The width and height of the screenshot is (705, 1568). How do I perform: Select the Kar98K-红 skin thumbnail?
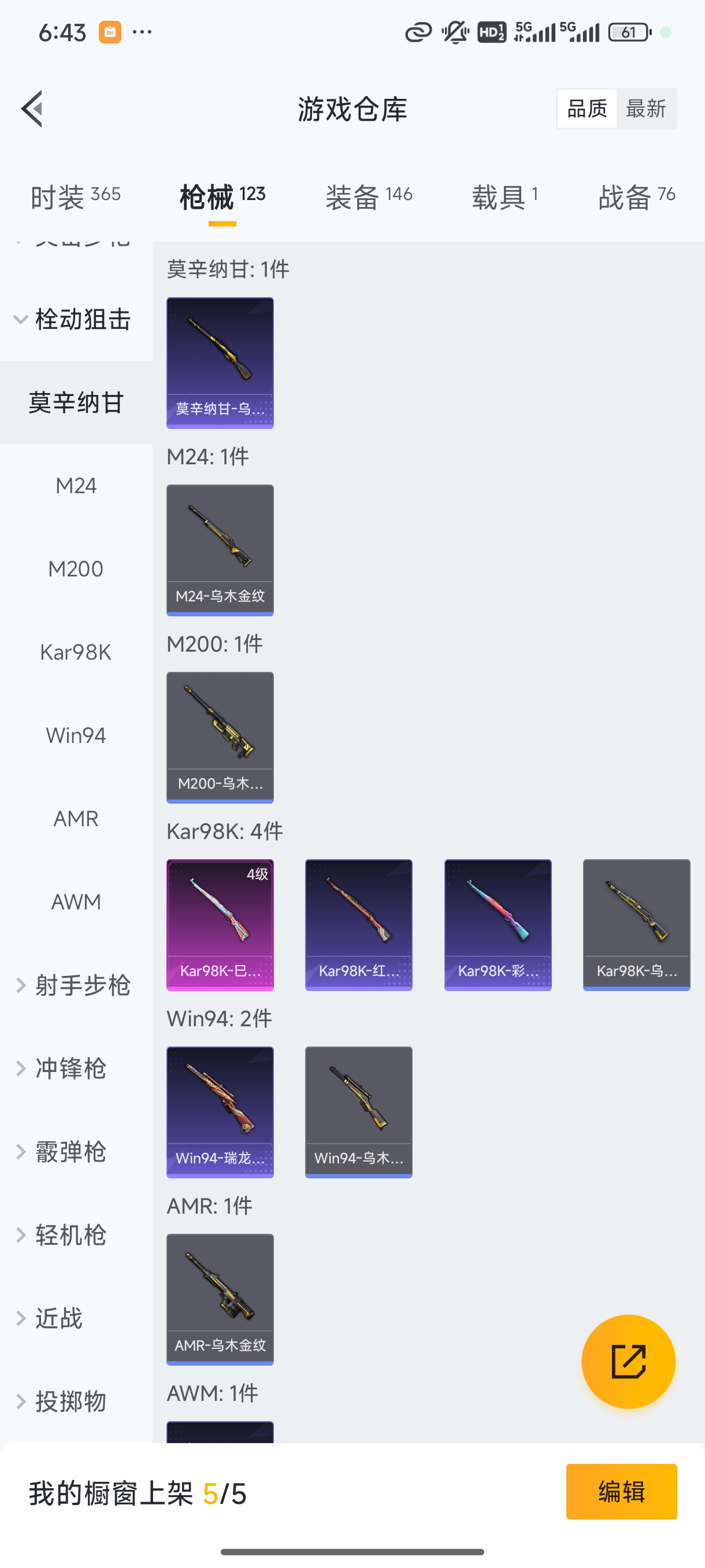pyautogui.click(x=358, y=924)
